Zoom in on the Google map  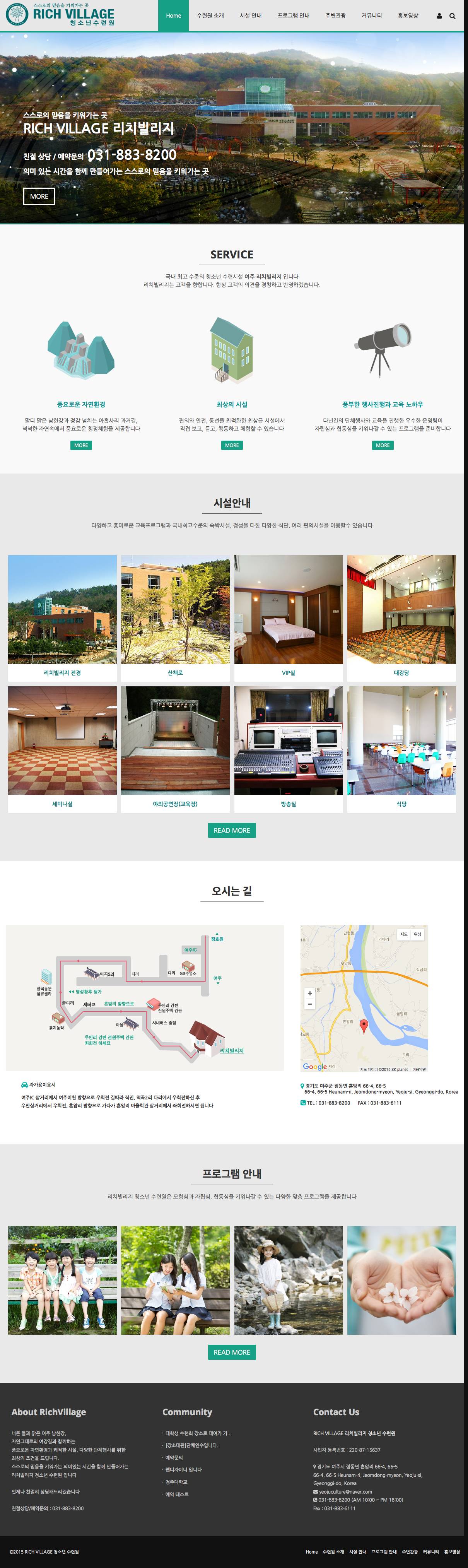[x=310, y=993]
